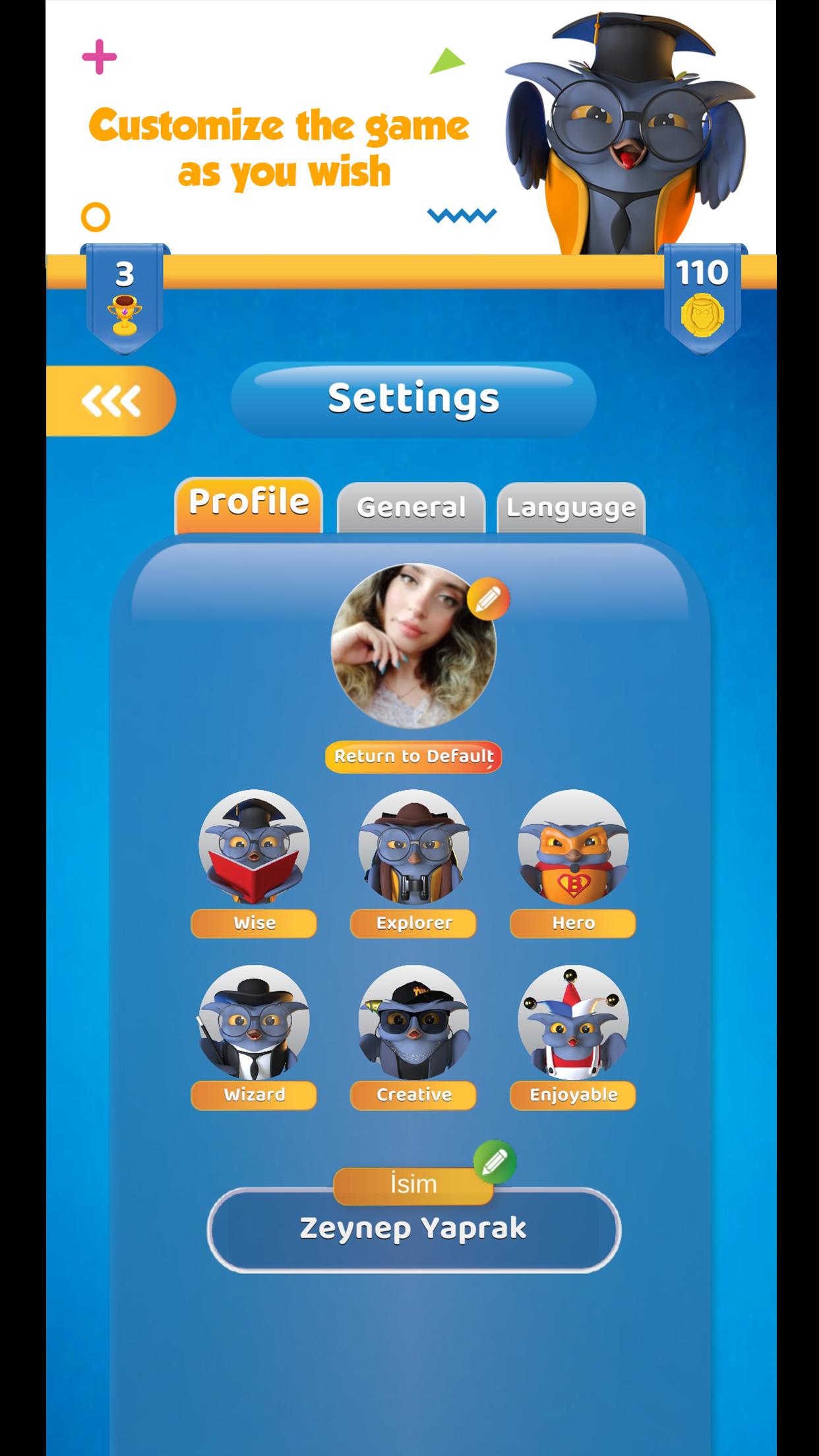Tap Return to Default
The height and width of the screenshot is (1456, 819).
tap(413, 756)
